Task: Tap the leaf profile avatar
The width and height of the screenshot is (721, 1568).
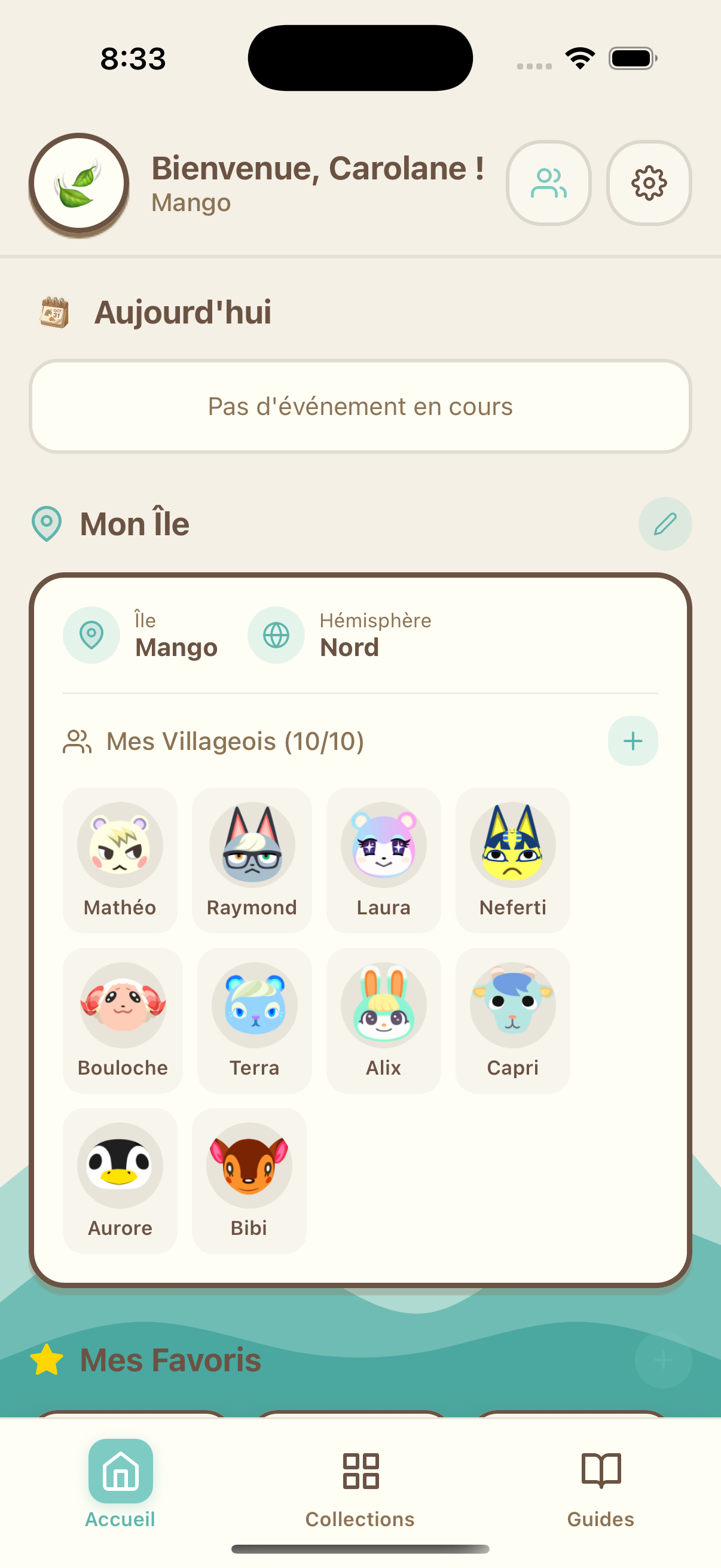Action: pyautogui.click(x=79, y=182)
